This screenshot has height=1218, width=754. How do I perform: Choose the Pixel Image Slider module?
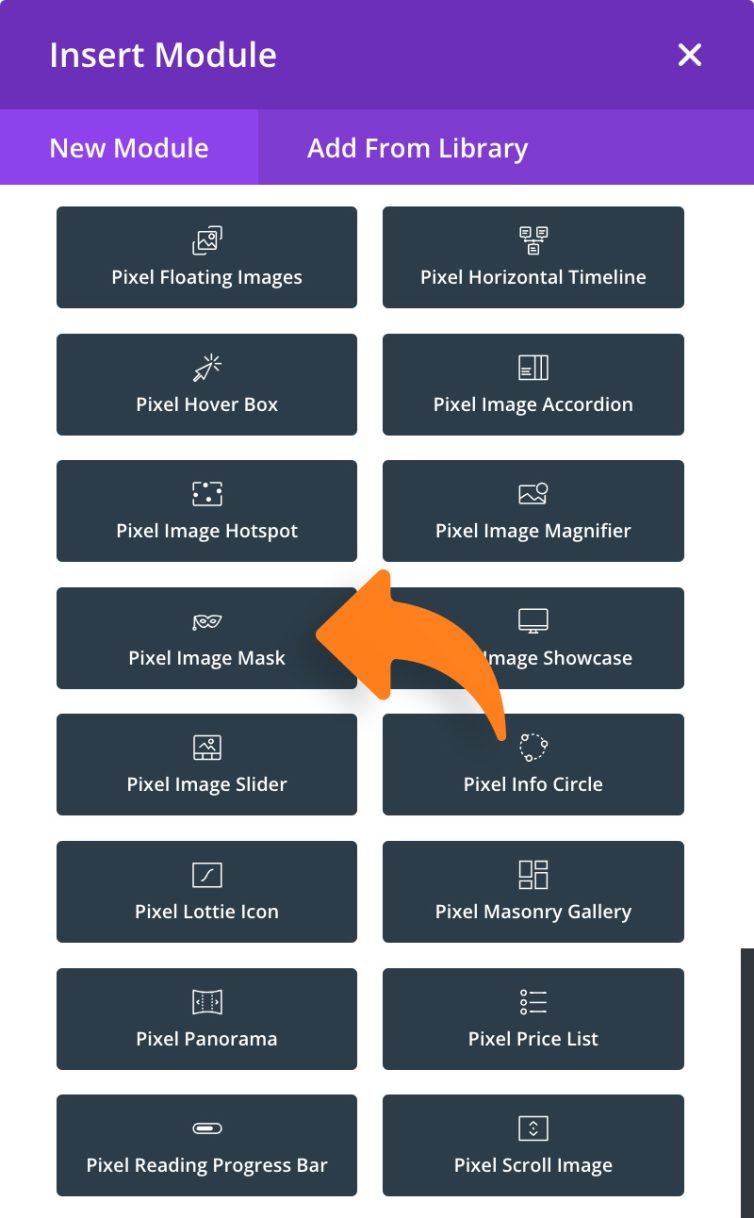[x=206, y=765]
